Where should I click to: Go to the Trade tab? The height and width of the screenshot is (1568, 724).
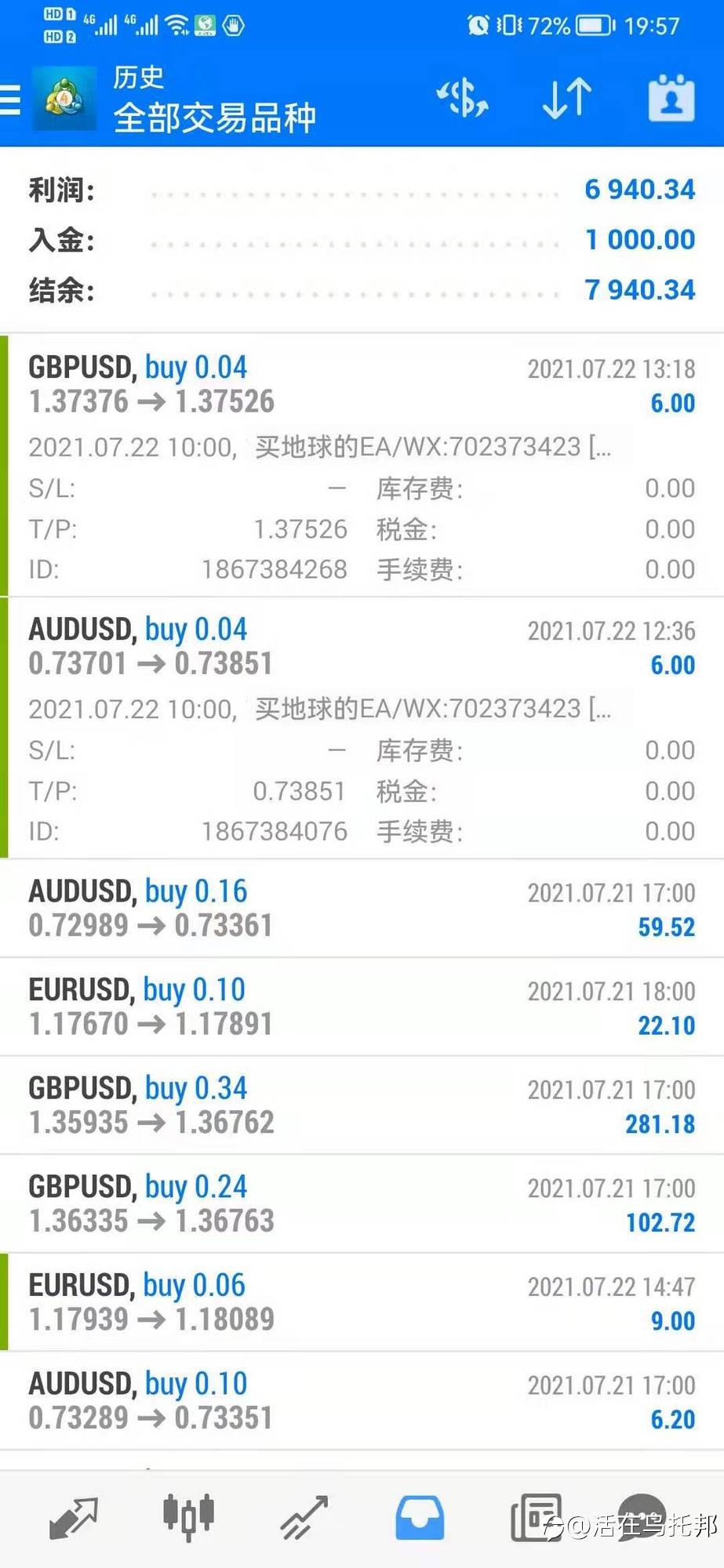[x=304, y=1518]
